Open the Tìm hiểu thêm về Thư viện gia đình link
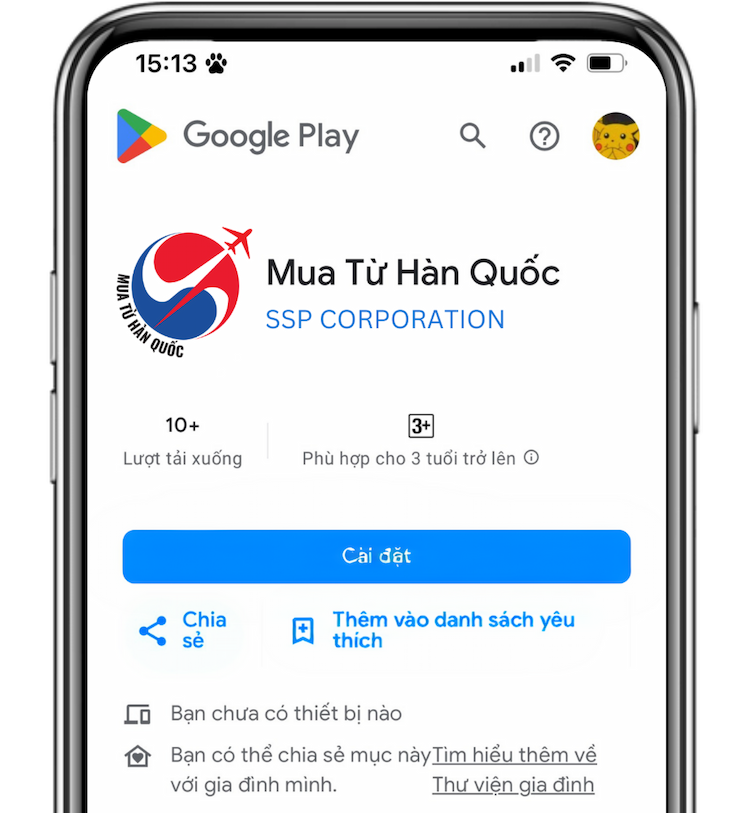 pos(514,770)
